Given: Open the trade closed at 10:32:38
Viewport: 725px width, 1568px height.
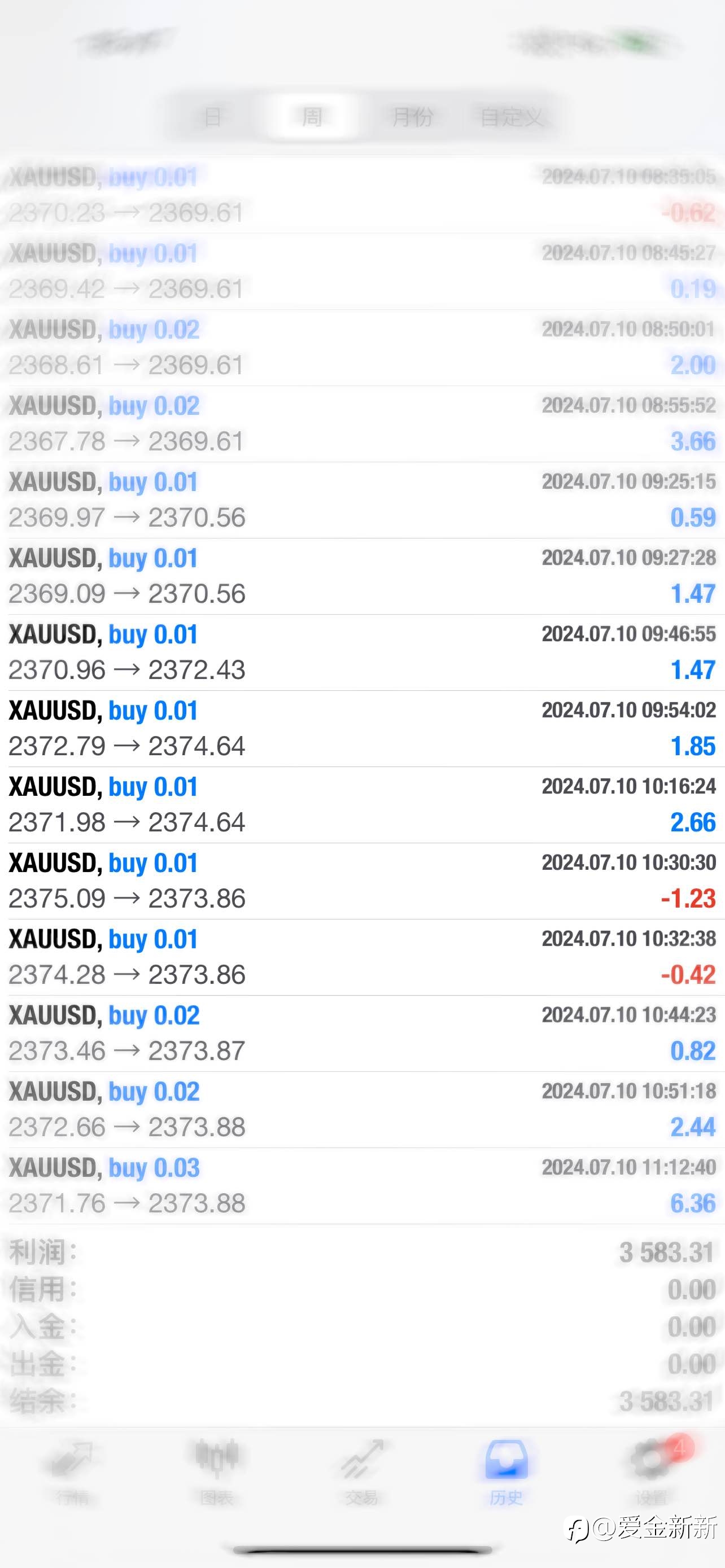Looking at the screenshot, I should point(362,957).
